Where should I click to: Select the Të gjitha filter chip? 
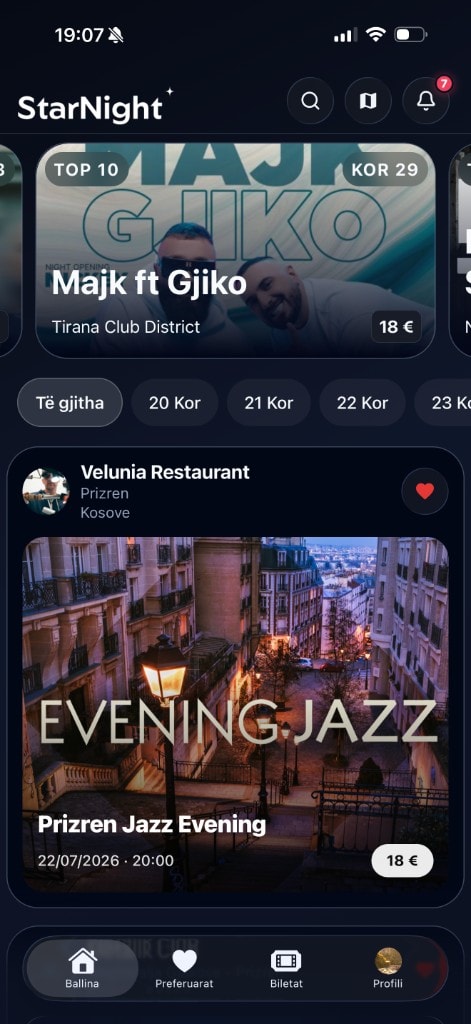point(70,402)
